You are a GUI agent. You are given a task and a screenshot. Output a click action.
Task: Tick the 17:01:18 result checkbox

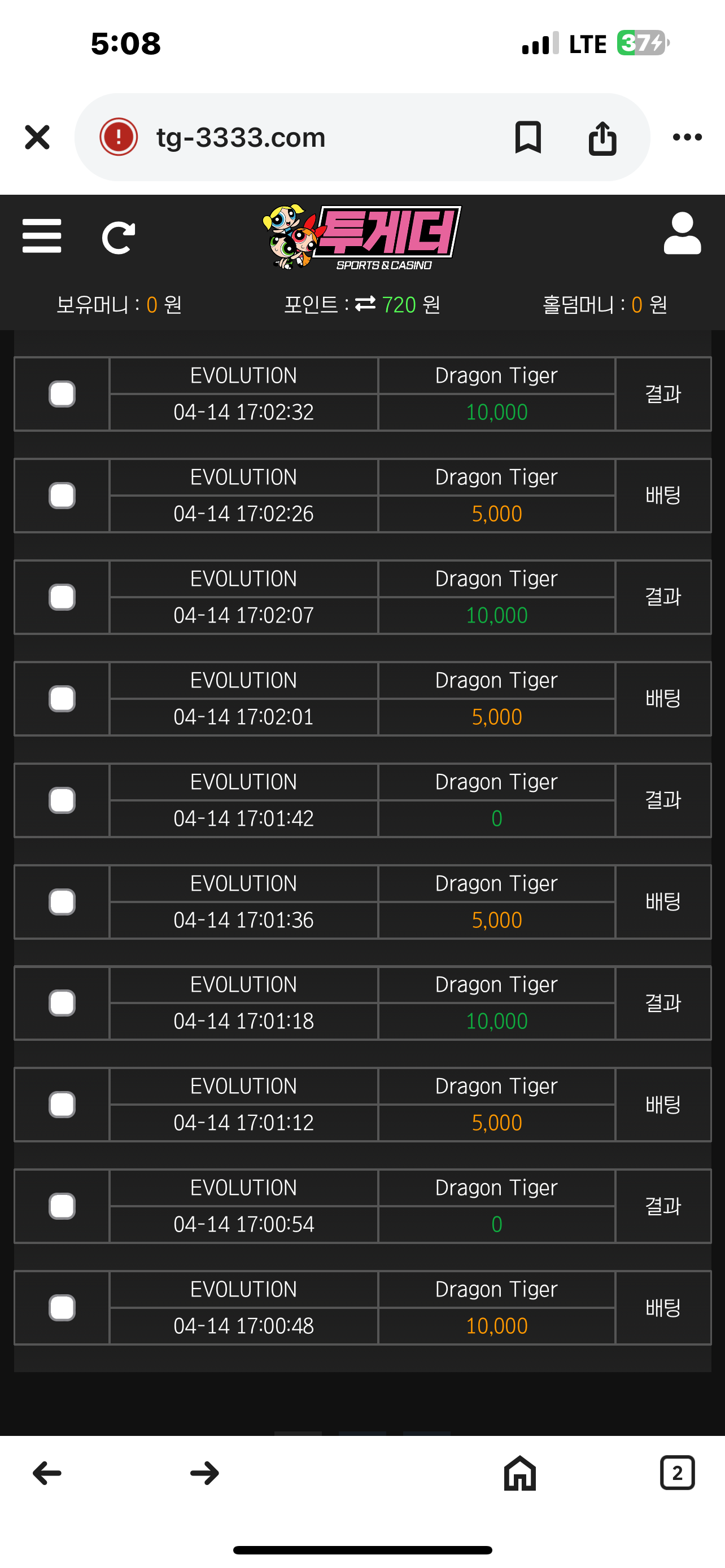coord(62,1003)
